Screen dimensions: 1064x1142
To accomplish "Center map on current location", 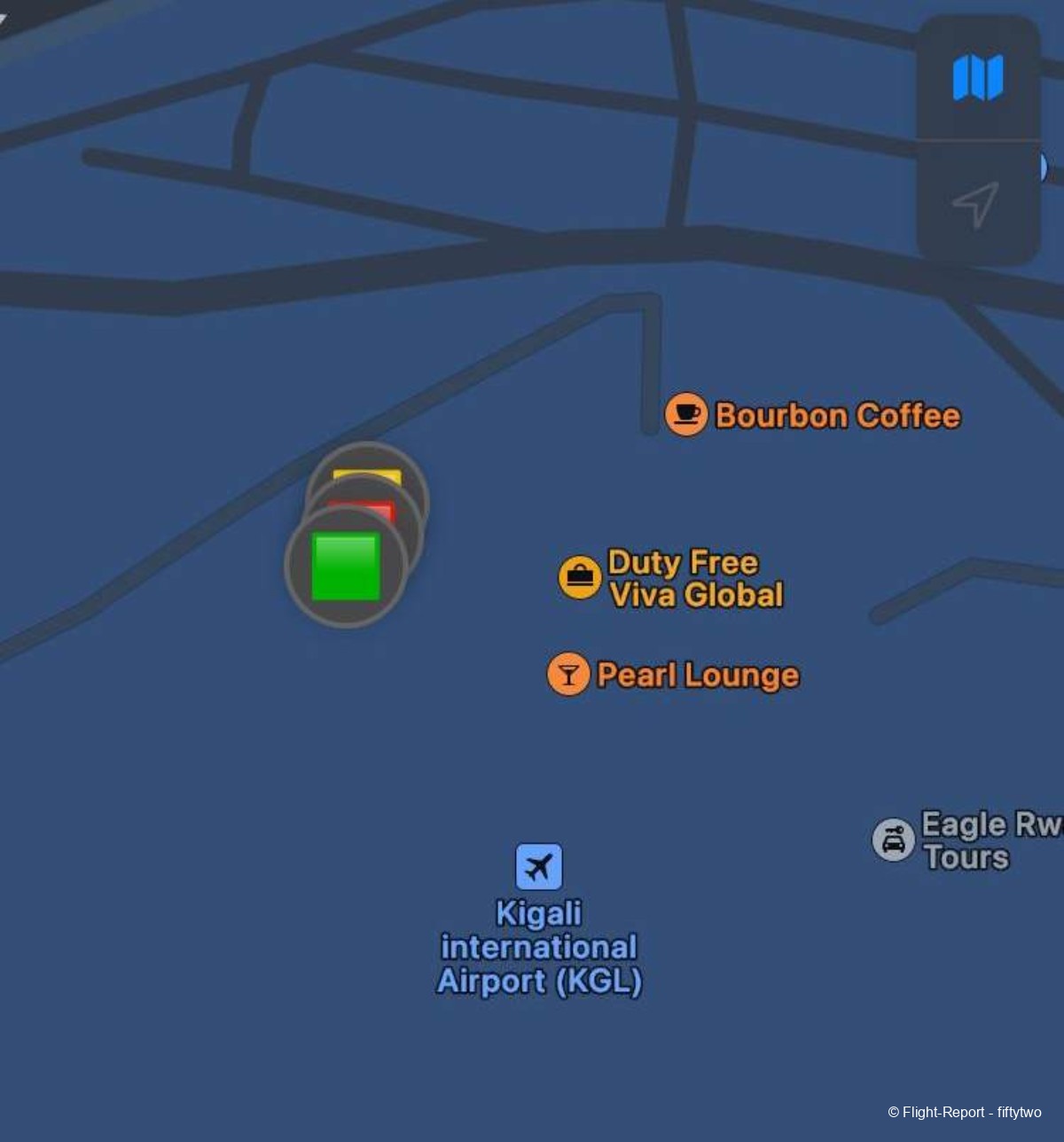I will 975,205.
